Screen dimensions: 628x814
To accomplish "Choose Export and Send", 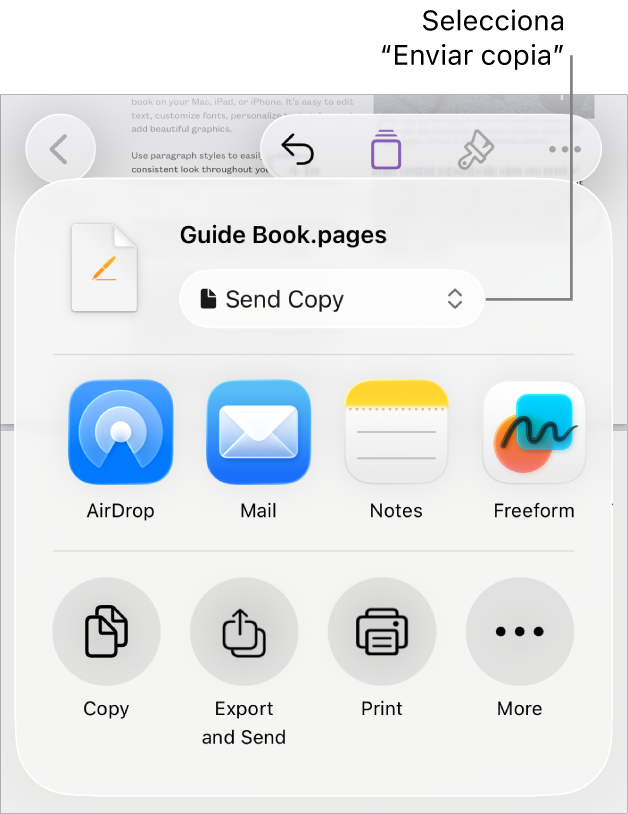I will pos(244,632).
